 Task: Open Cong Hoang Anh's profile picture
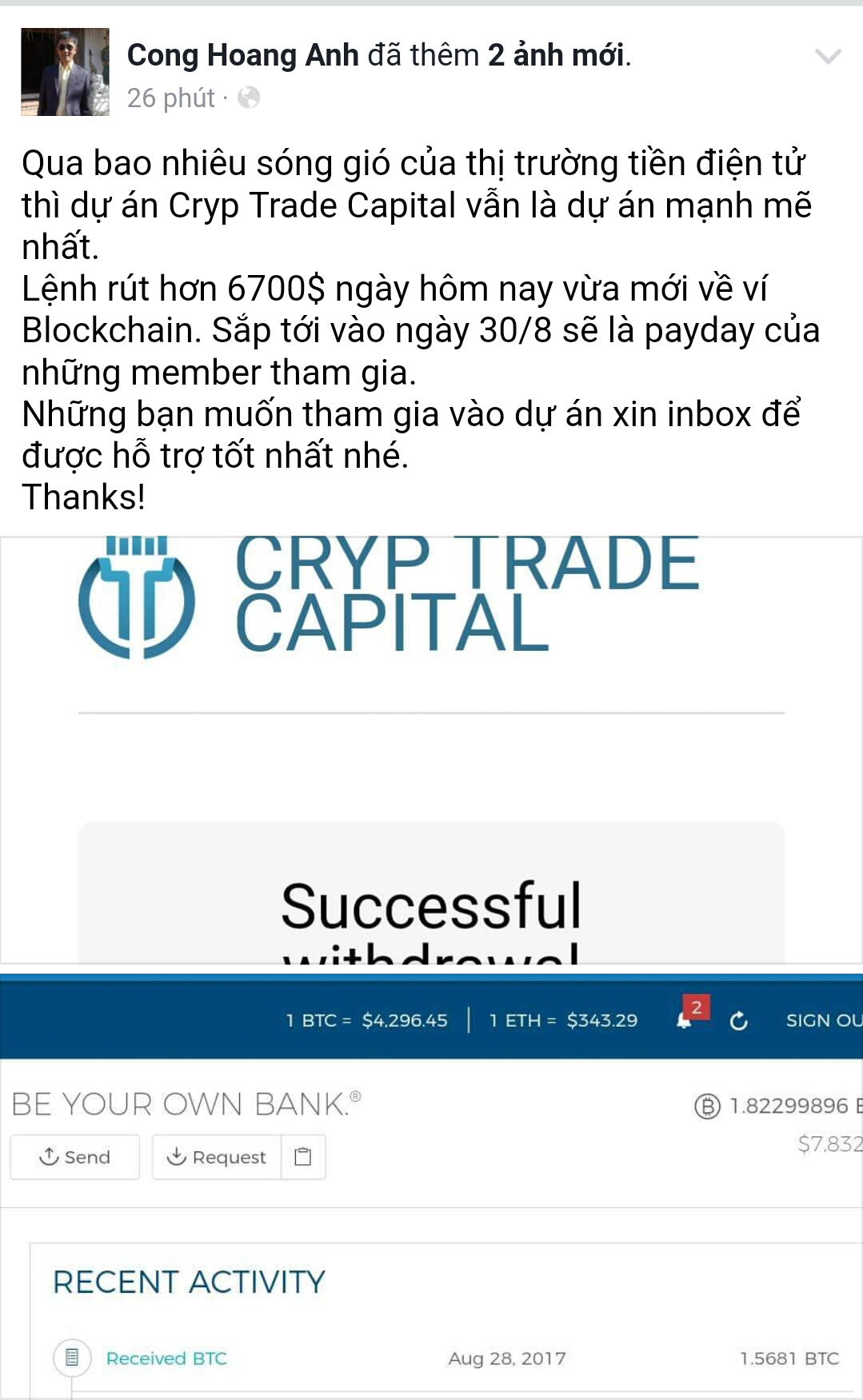65,72
